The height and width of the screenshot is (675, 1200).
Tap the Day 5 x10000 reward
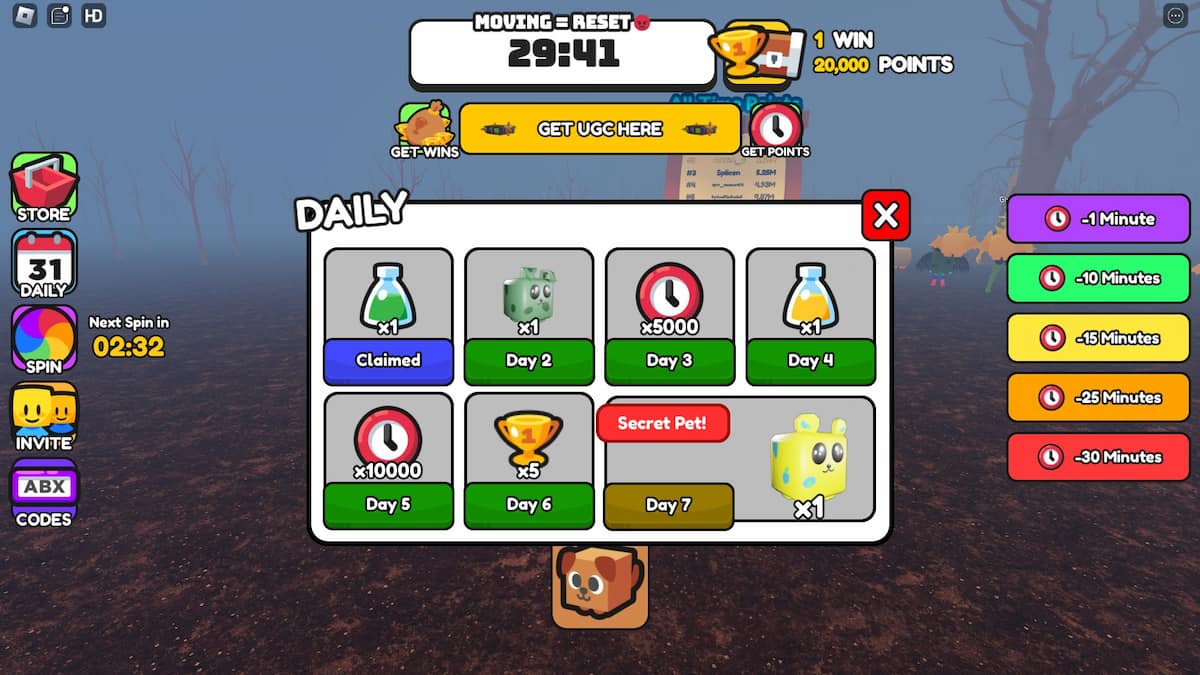click(388, 460)
